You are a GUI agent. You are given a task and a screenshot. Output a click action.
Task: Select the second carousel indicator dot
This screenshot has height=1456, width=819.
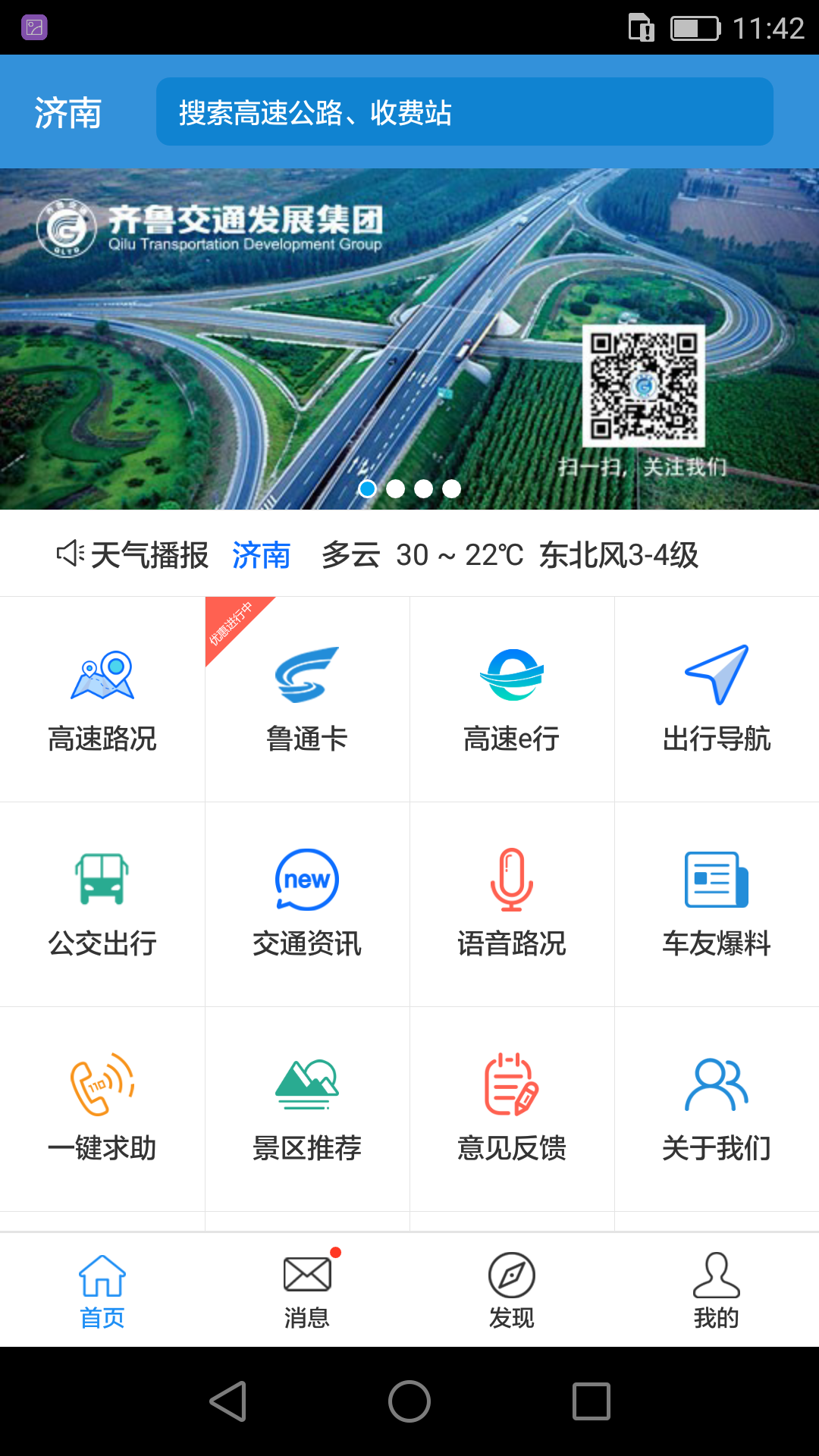(x=396, y=489)
